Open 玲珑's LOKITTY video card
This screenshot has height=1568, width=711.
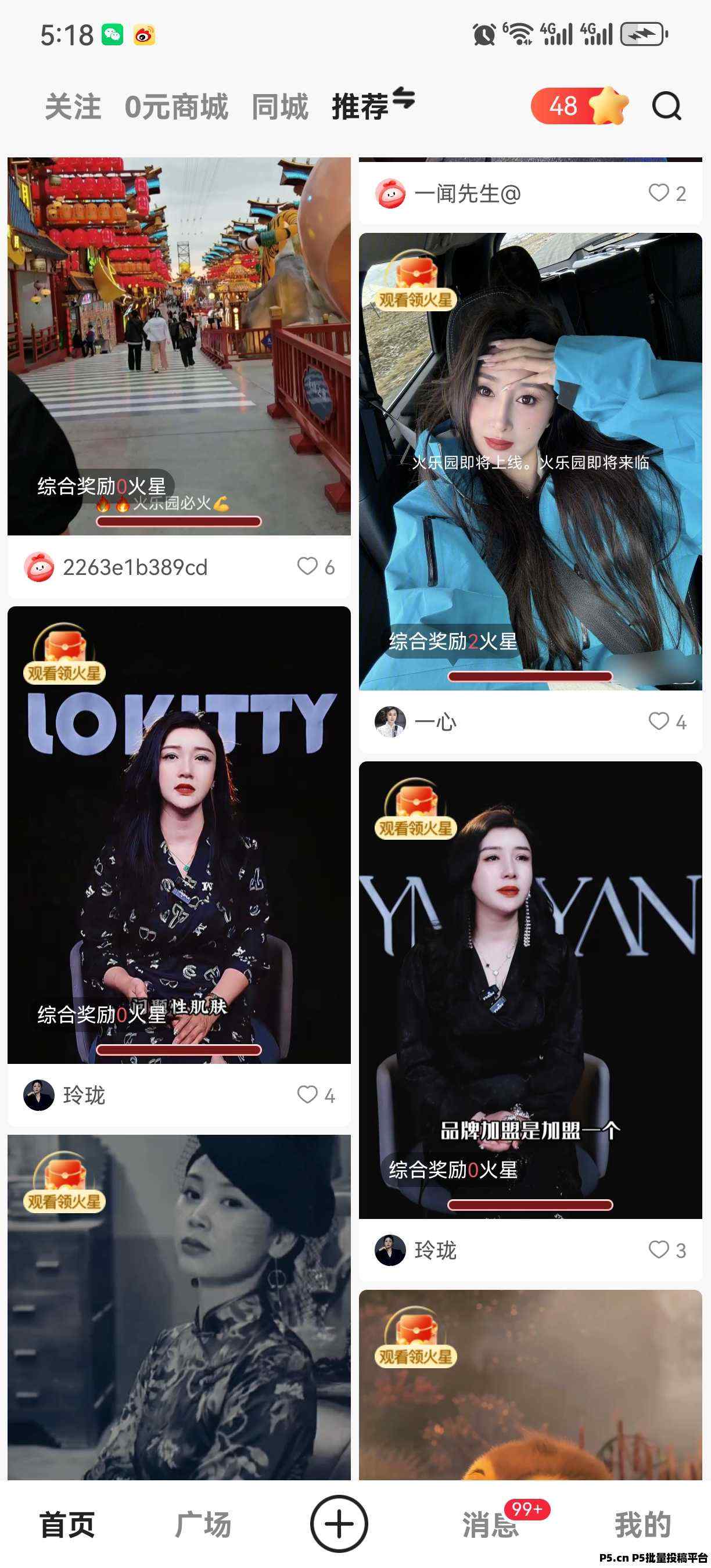point(179,835)
